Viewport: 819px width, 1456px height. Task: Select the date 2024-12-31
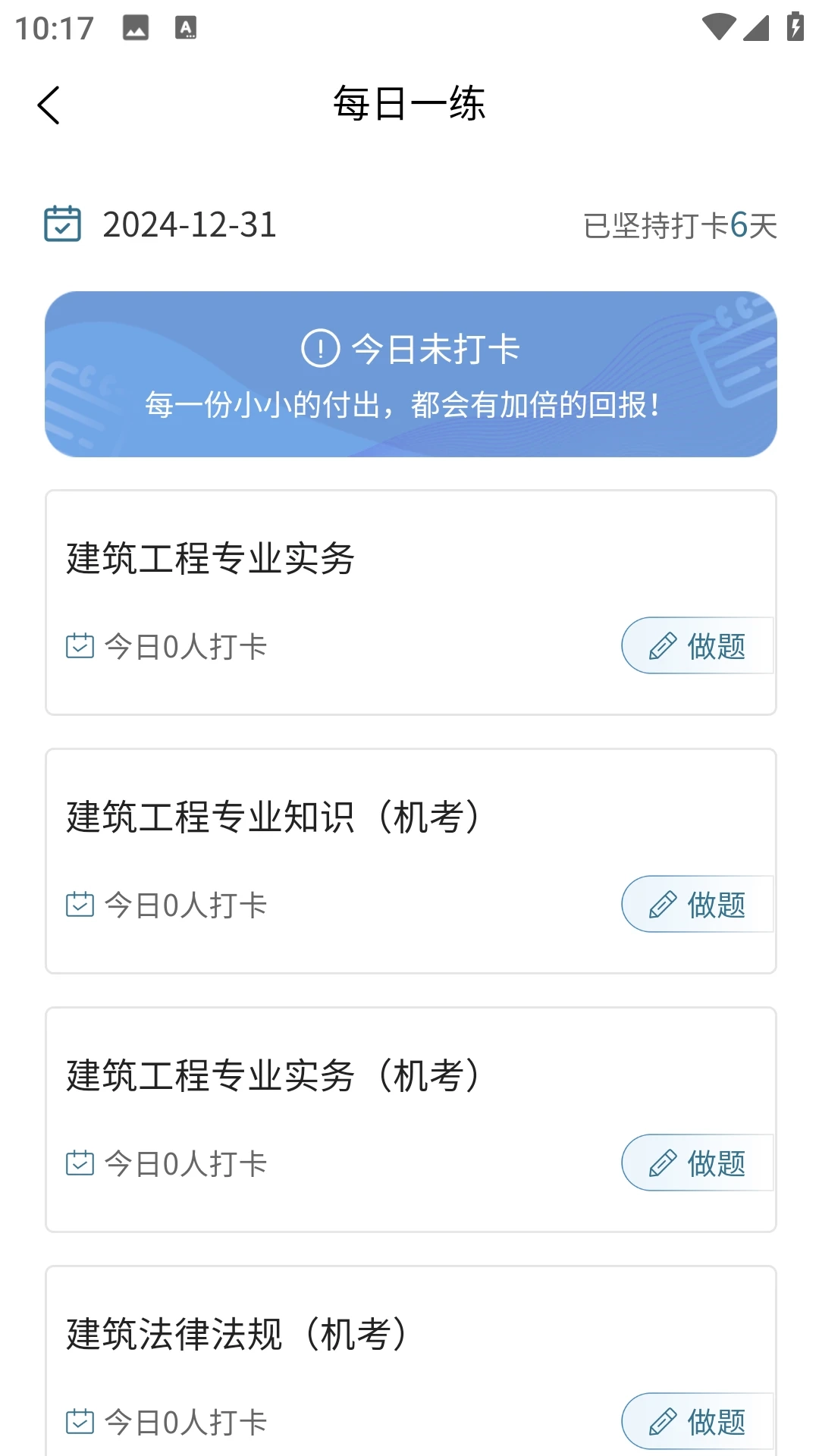[189, 225]
